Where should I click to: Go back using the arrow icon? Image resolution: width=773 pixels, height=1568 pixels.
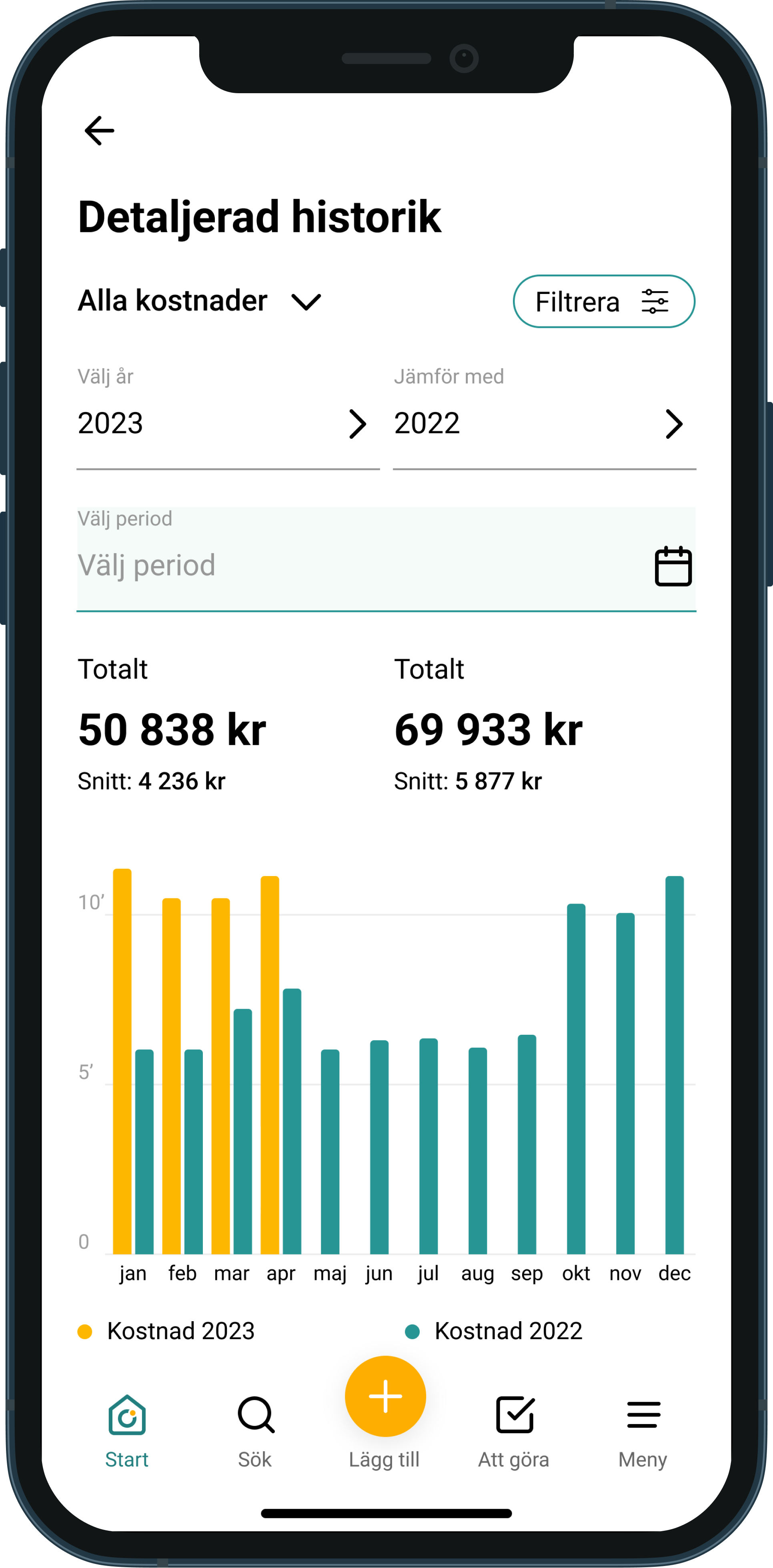[x=99, y=131]
